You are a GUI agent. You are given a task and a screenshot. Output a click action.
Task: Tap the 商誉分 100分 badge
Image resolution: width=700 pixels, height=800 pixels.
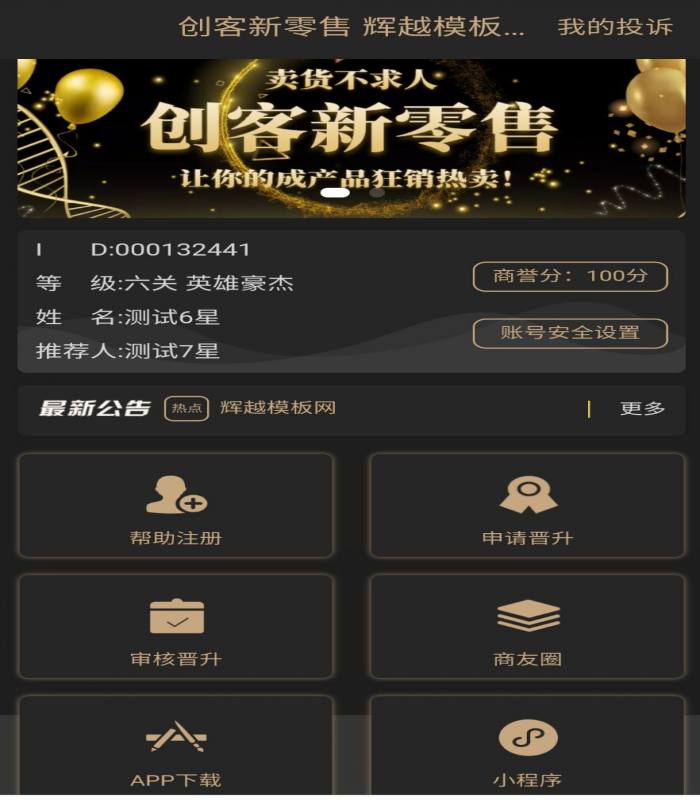(570, 276)
